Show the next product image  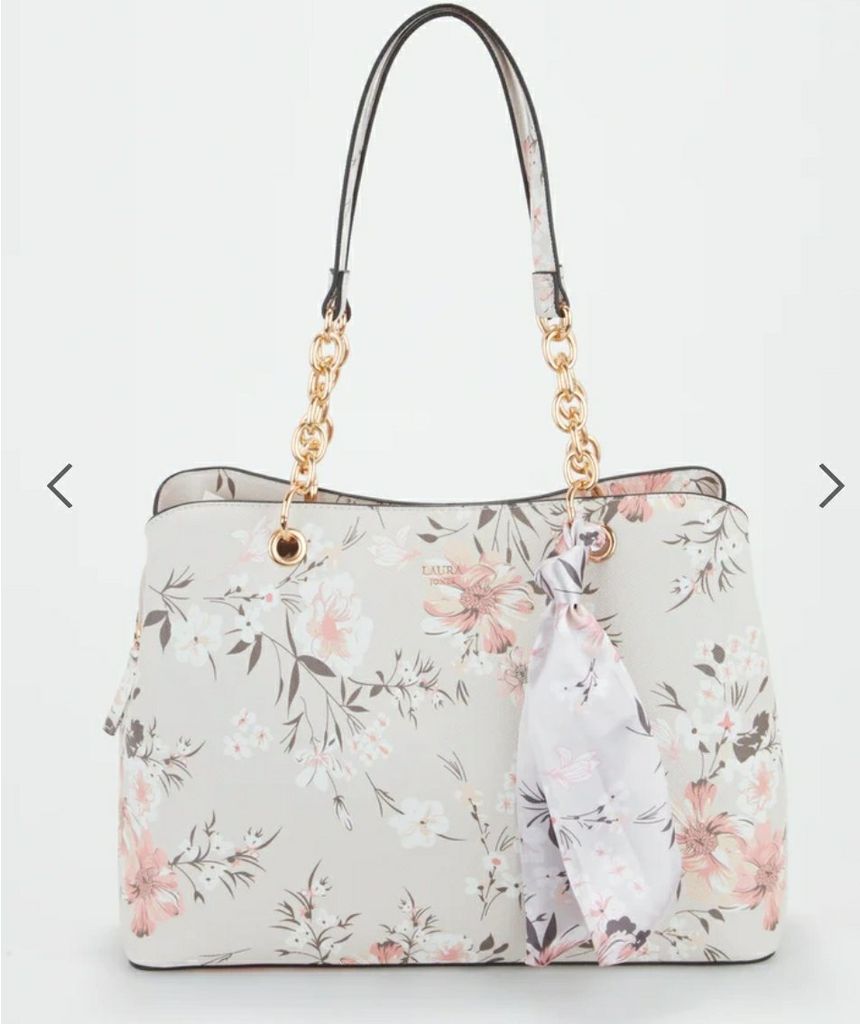[830, 486]
